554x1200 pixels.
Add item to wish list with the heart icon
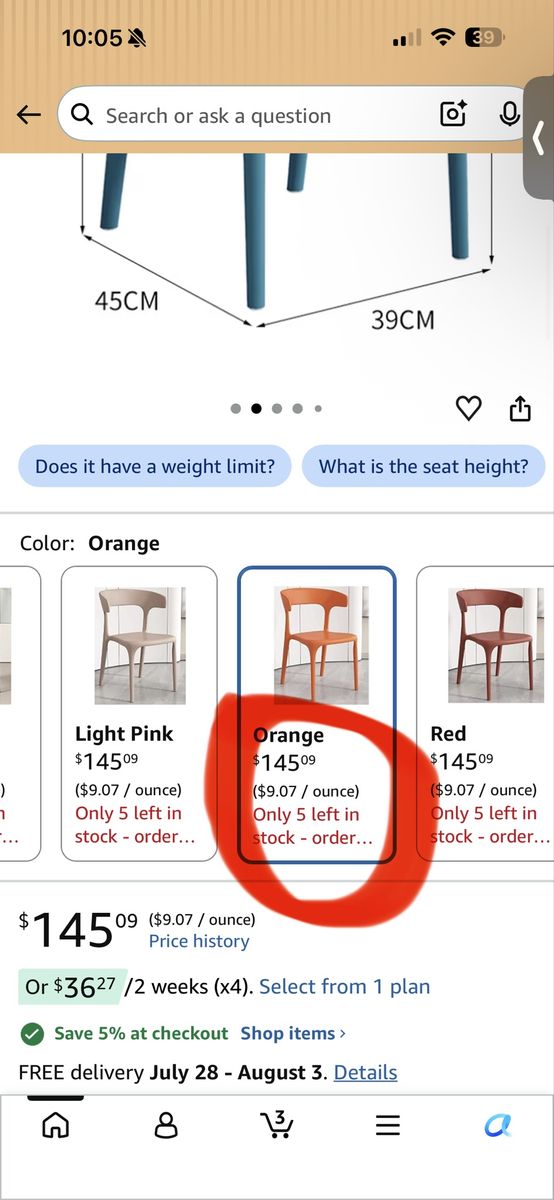coord(468,408)
